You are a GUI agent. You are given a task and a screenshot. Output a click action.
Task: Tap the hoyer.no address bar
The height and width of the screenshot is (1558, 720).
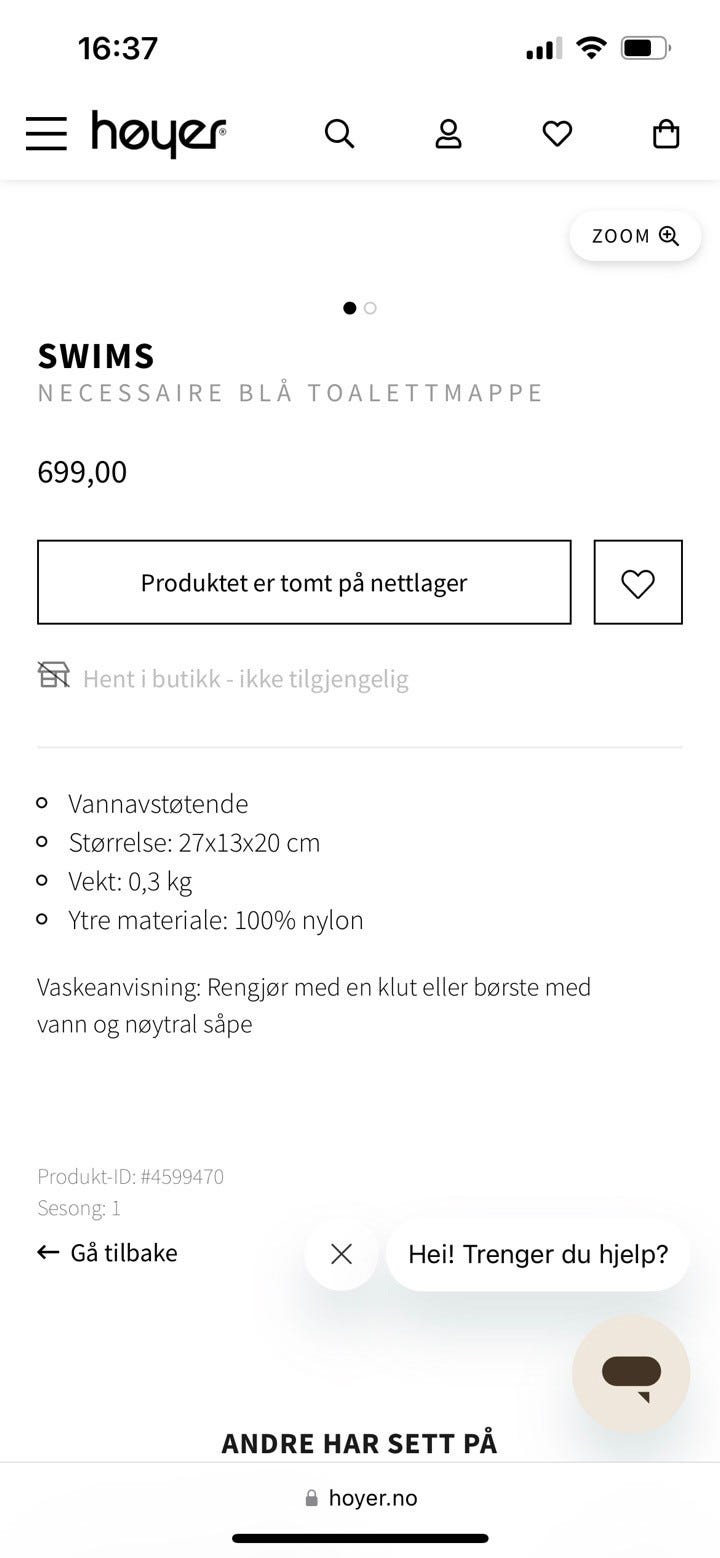[360, 1497]
